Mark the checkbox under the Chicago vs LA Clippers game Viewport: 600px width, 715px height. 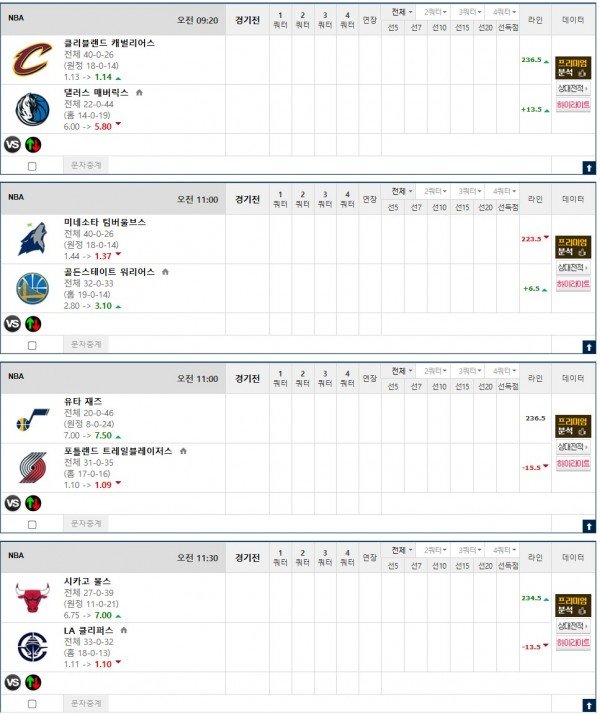point(32,703)
